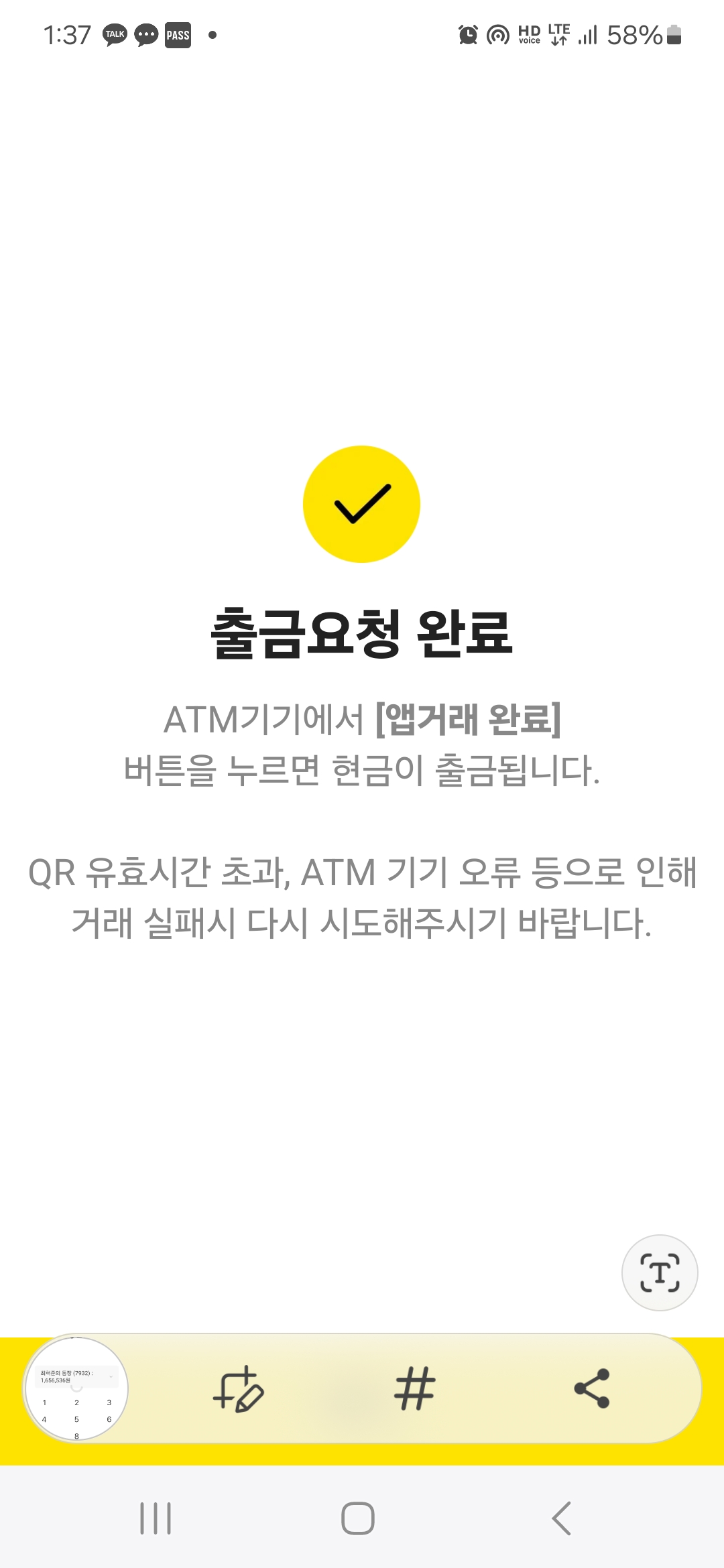Tap the hotspot indicator icon

497,36
